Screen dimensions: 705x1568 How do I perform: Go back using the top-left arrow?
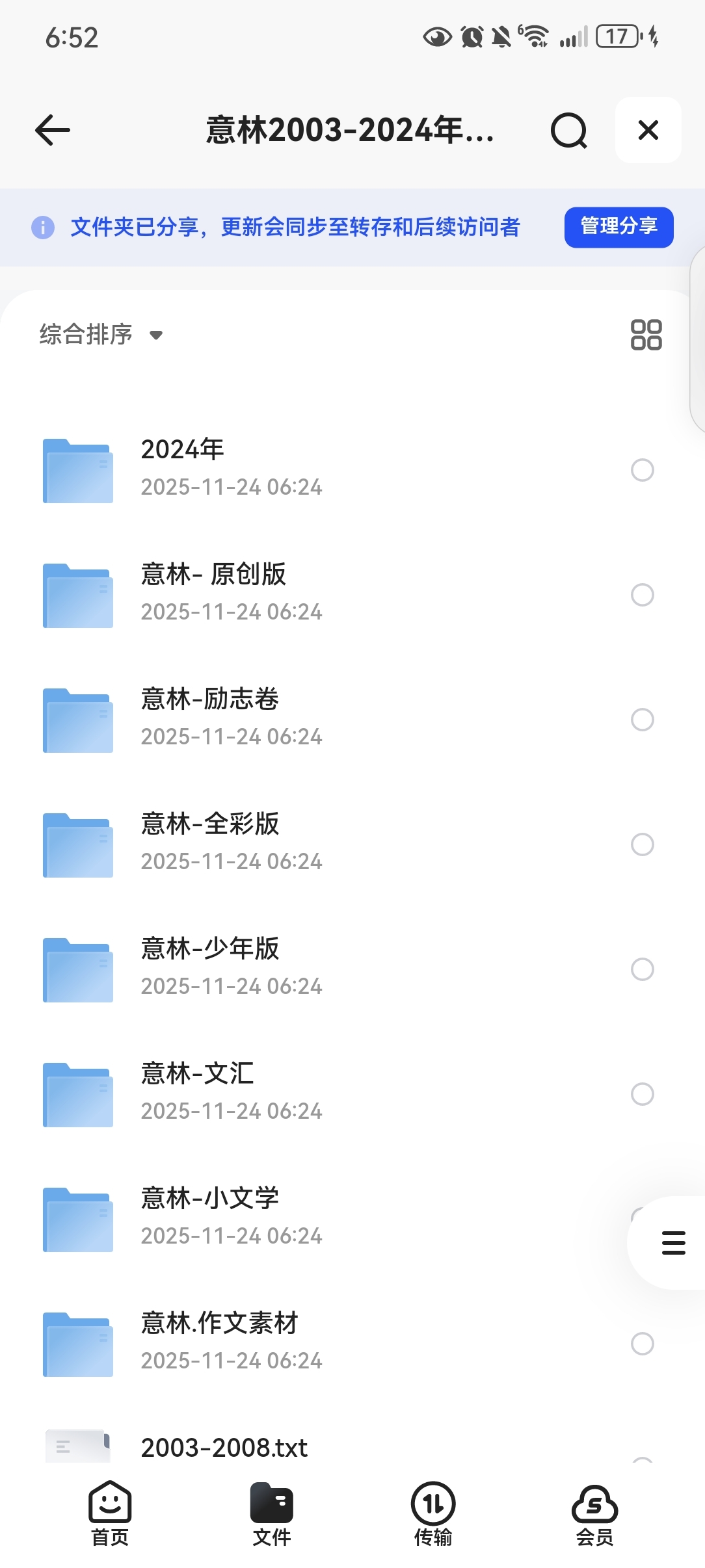pos(53,130)
